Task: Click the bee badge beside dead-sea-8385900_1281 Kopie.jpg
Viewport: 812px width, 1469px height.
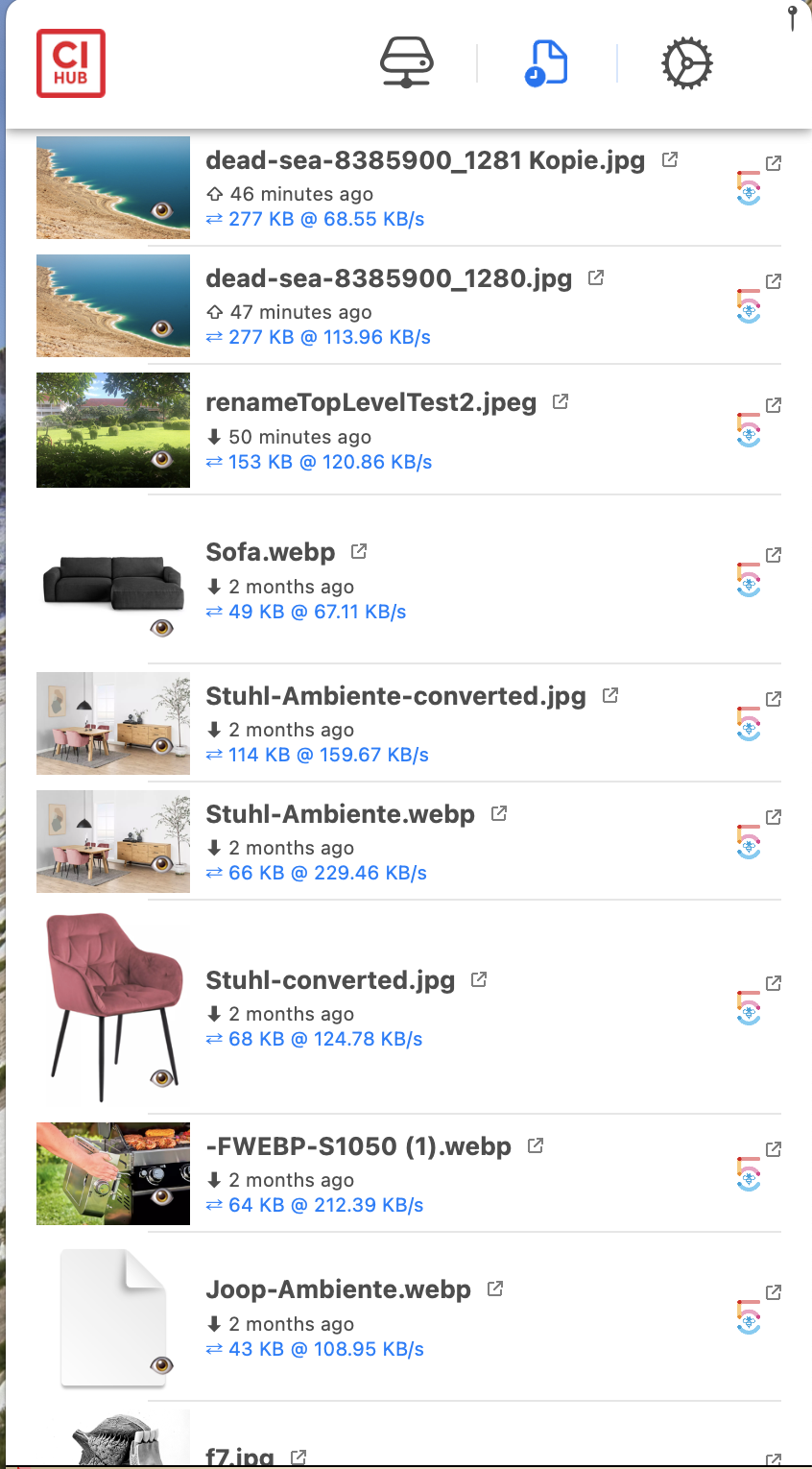Action: tap(751, 188)
